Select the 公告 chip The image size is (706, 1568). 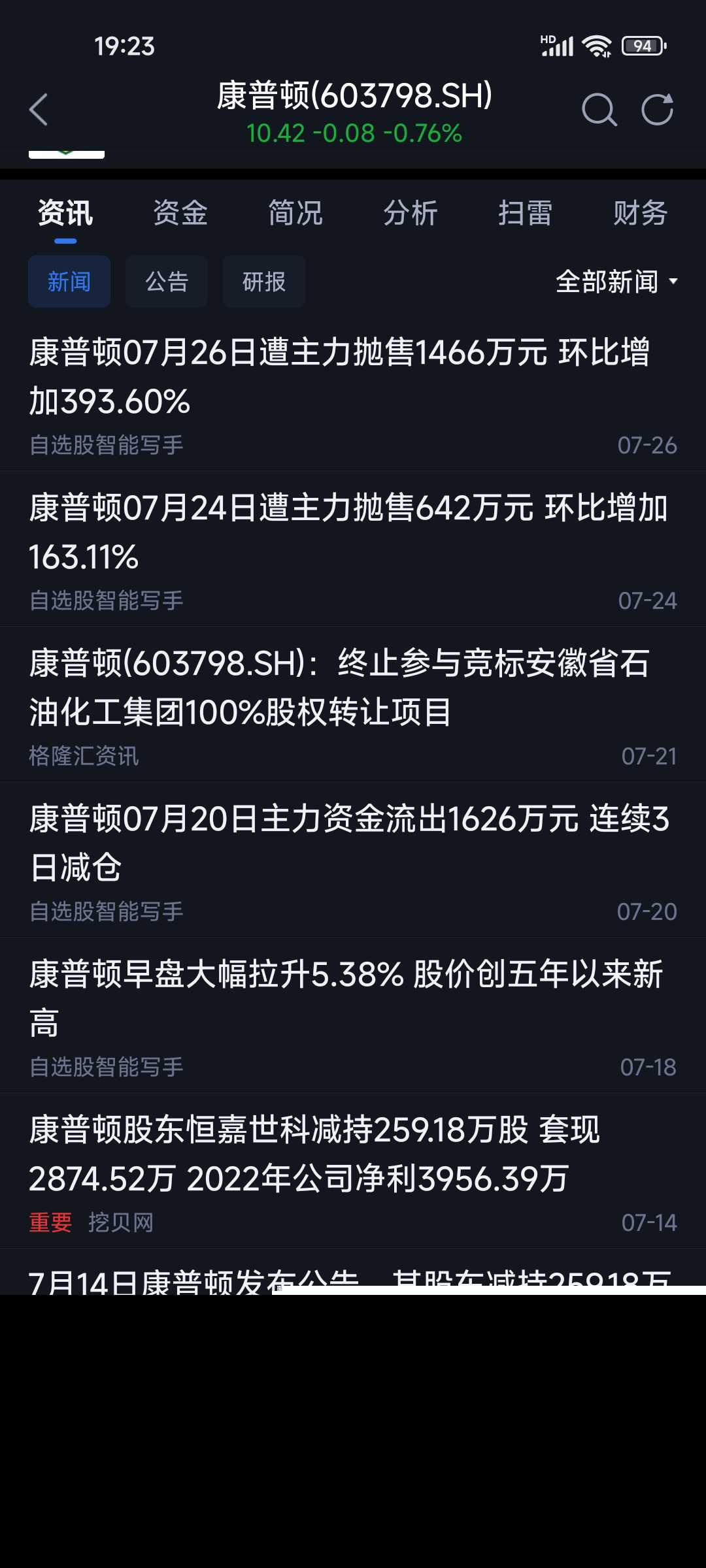[167, 282]
